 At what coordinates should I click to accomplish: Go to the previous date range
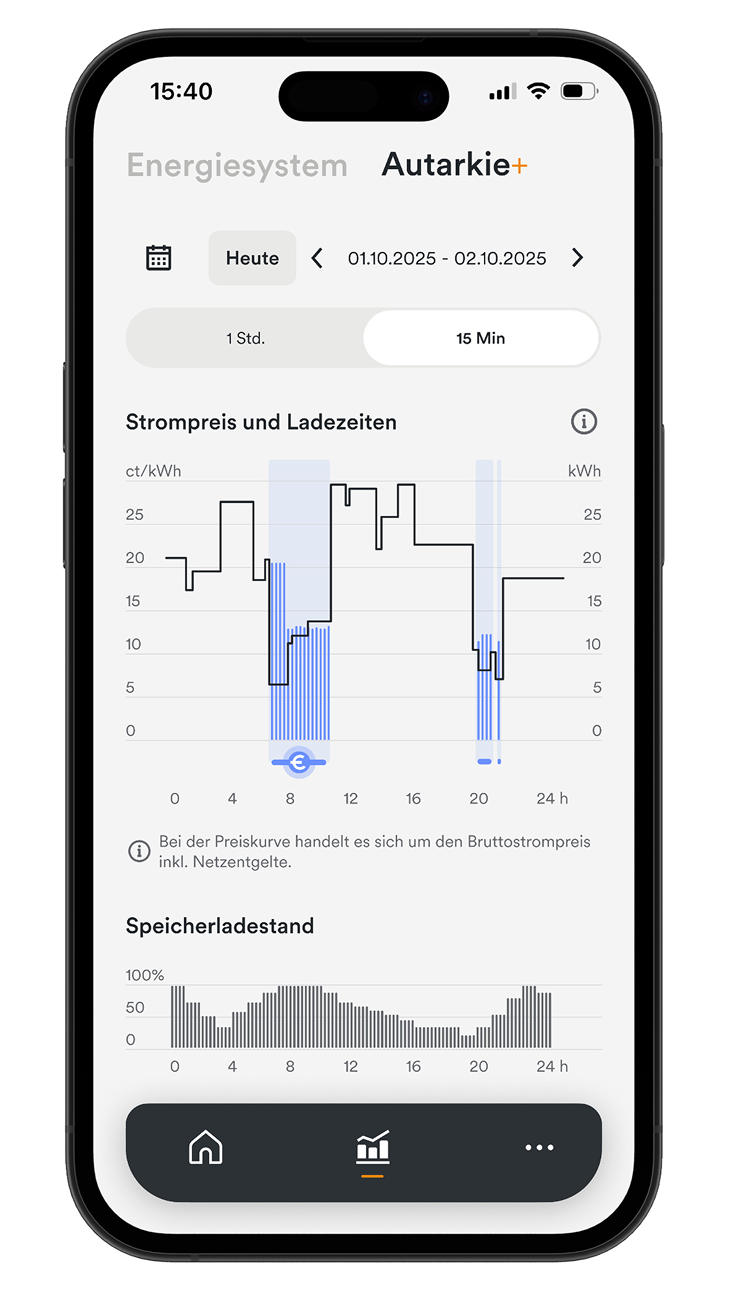coord(317,258)
